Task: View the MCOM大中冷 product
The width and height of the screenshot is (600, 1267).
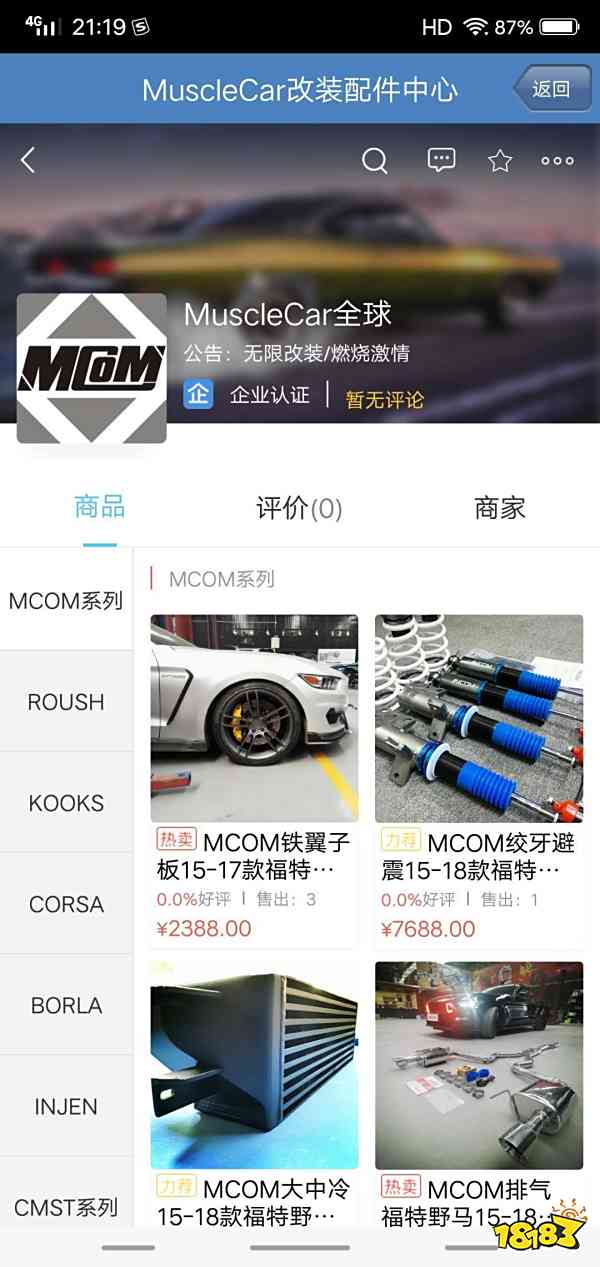Action: point(254,1090)
